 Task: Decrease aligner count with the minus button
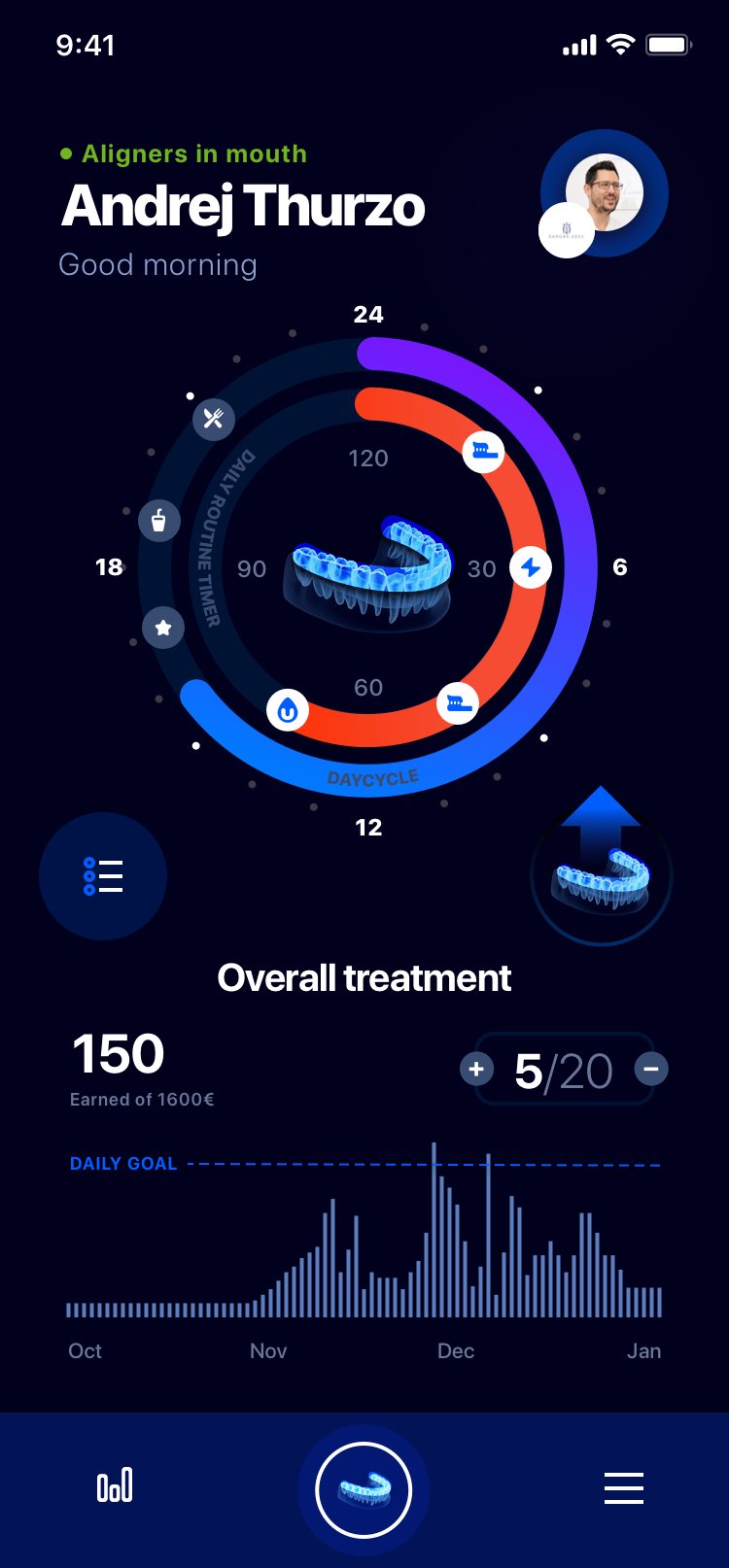pyautogui.click(x=651, y=1070)
